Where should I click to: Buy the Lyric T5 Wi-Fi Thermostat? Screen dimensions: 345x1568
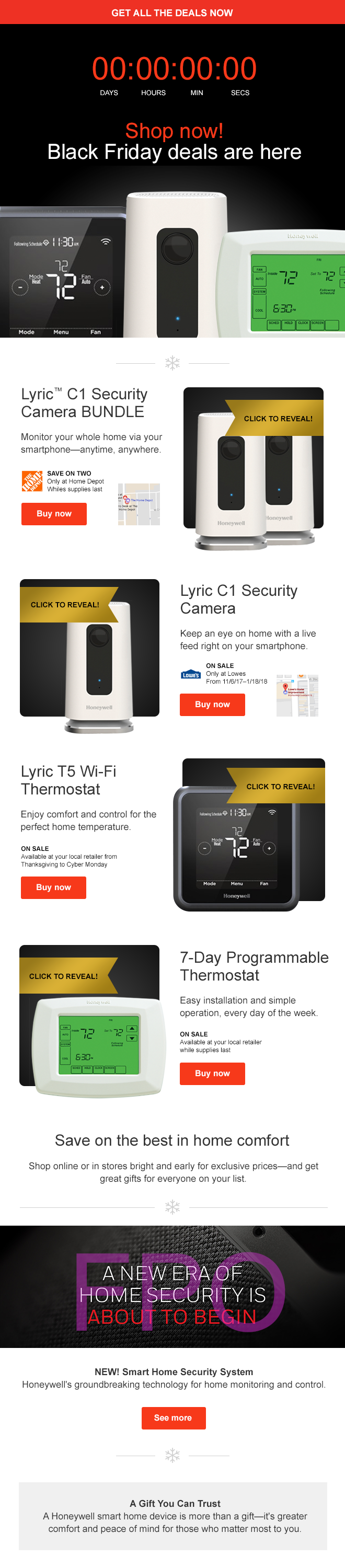pos(53,887)
